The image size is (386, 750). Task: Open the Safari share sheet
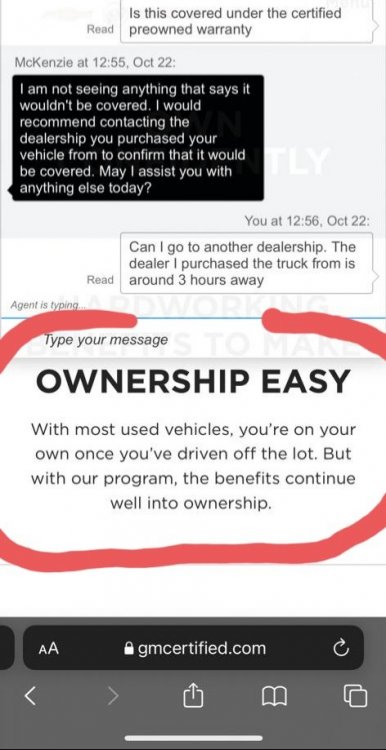pyautogui.click(x=193, y=695)
